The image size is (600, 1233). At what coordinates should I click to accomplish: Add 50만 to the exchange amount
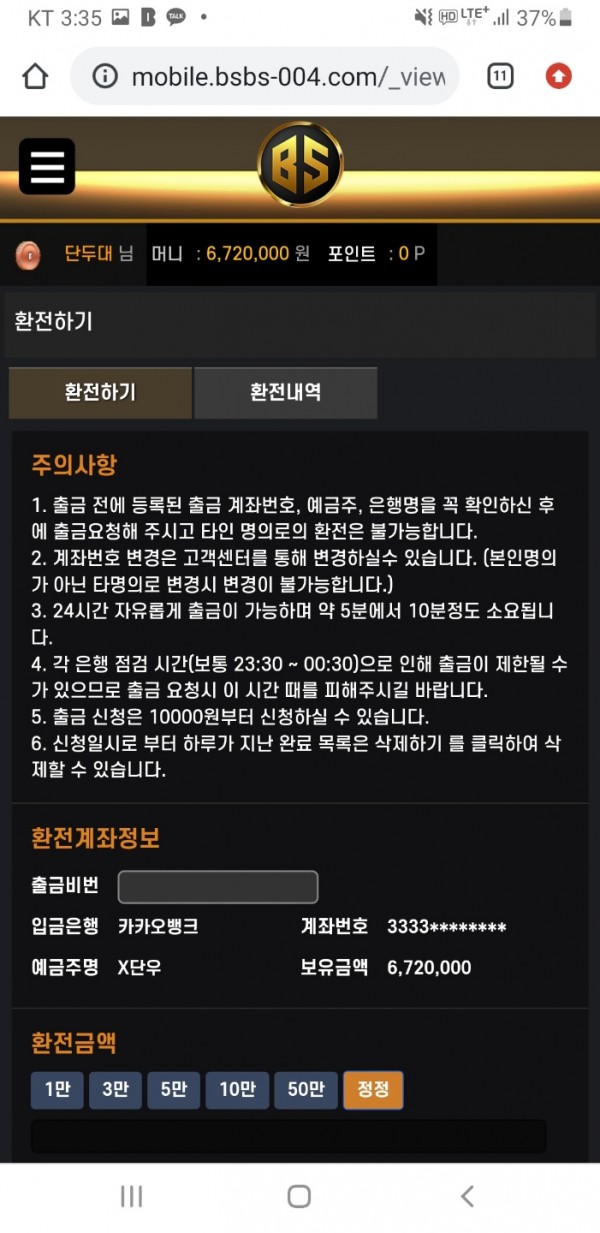click(305, 1090)
